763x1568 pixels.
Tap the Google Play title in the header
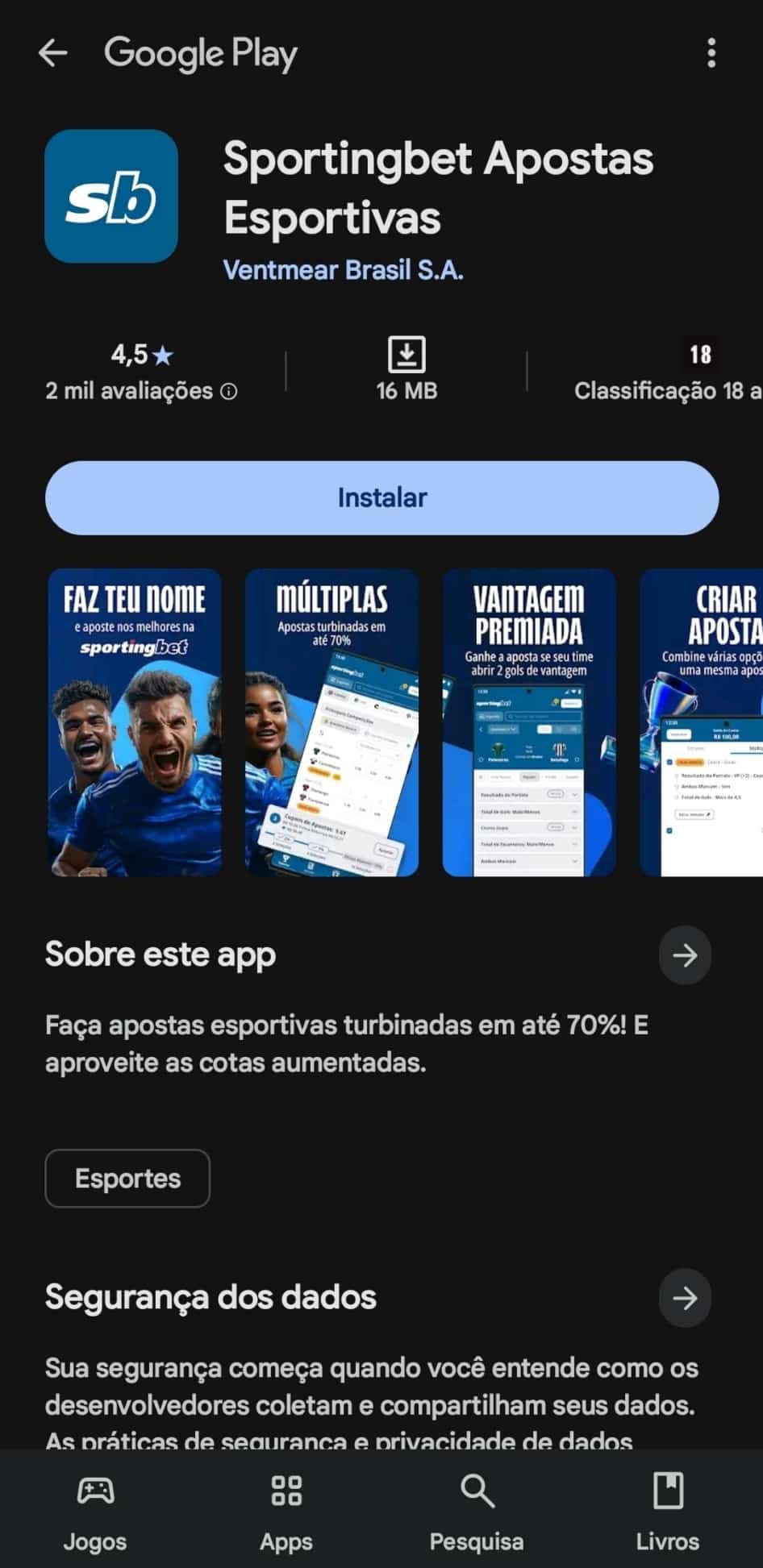point(201,53)
